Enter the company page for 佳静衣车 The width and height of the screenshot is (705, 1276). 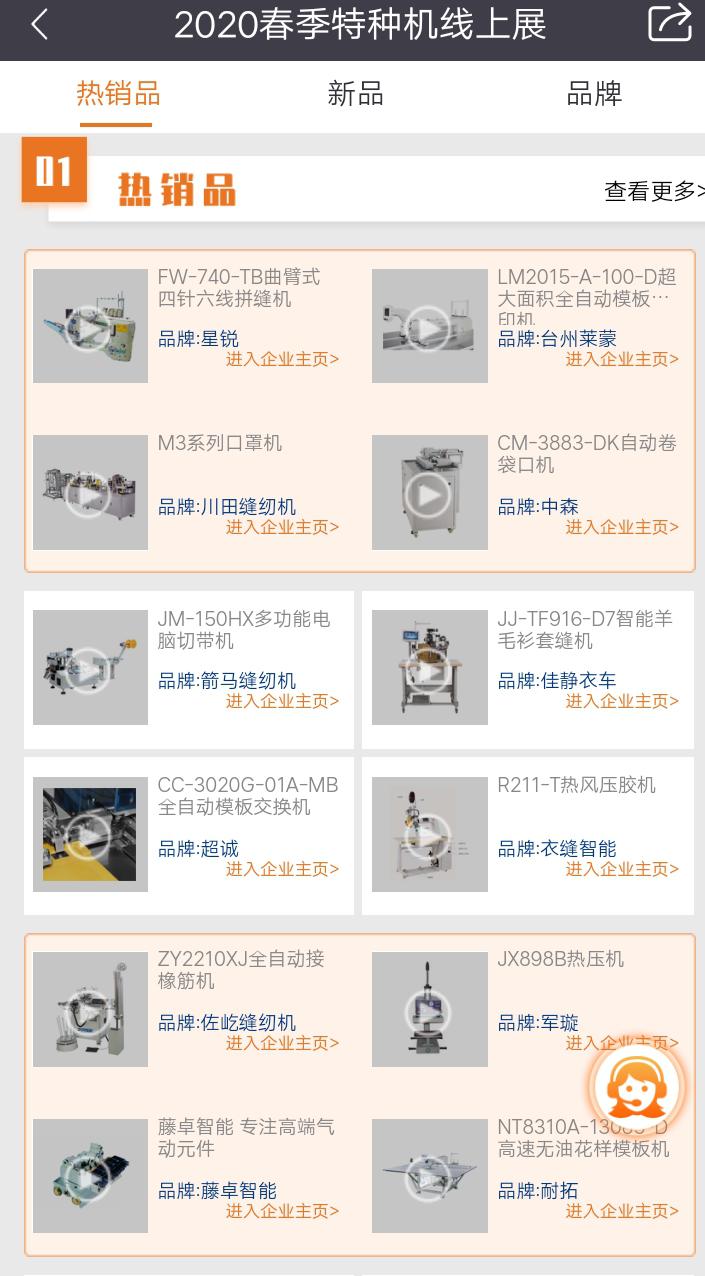click(621, 701)
